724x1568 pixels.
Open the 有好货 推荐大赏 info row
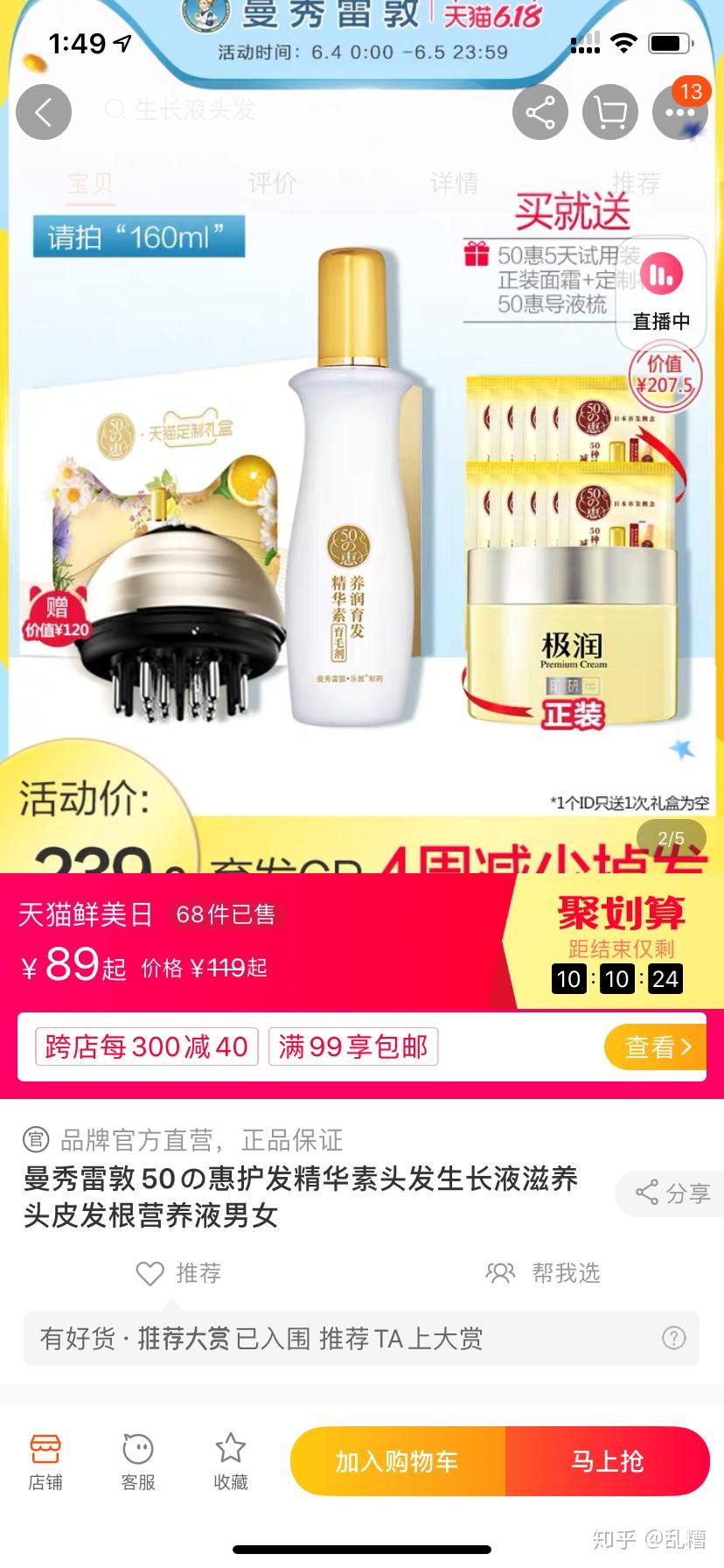361,1338
